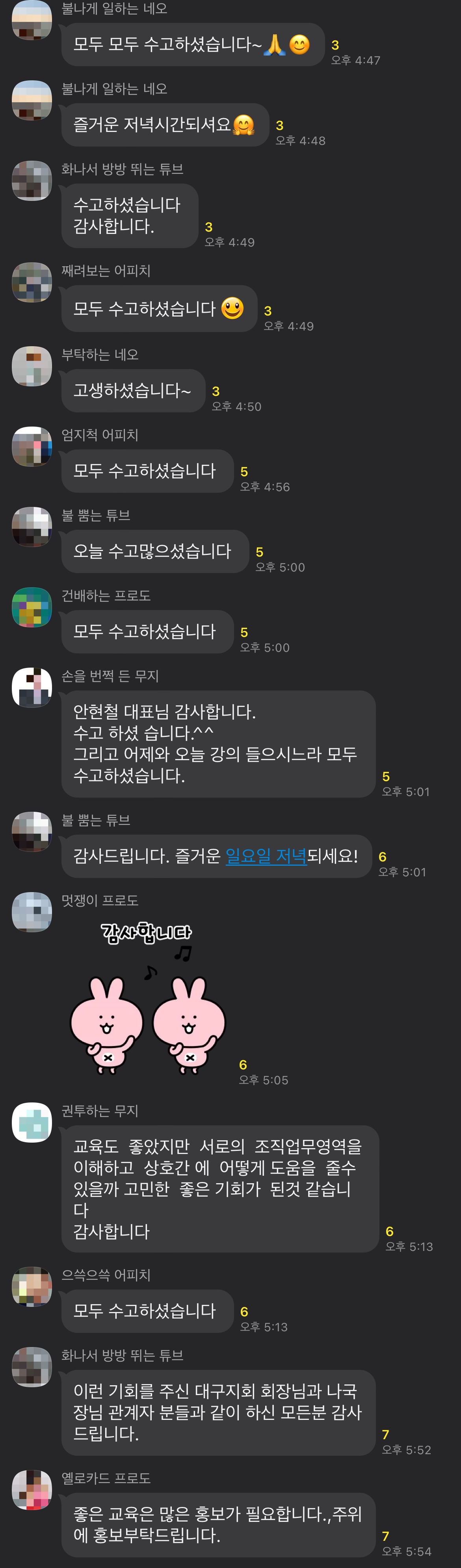Open 권투하는 무지's profile picture
461x1568 pixels.
tap(32, 1123)
